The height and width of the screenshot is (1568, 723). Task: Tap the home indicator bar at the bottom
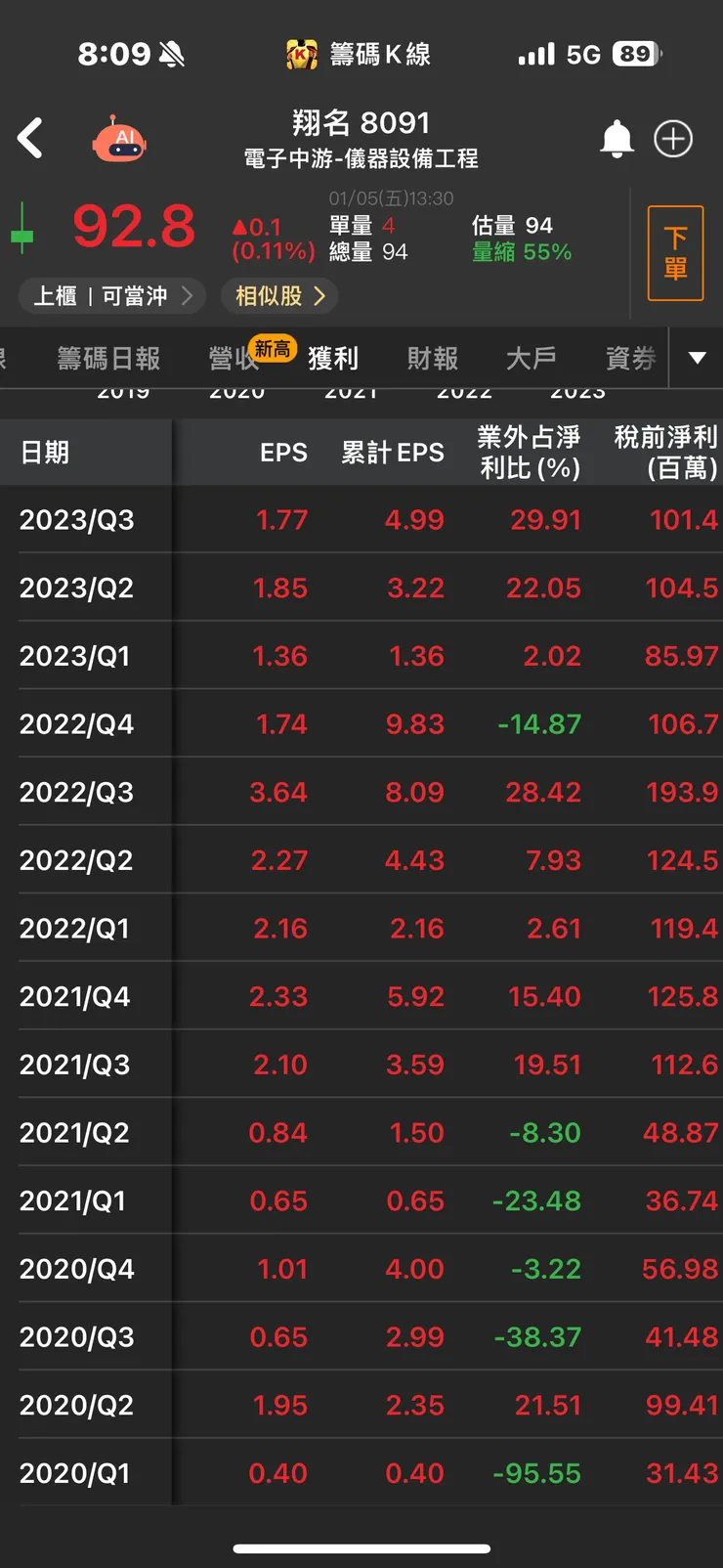pos(361,1549)
